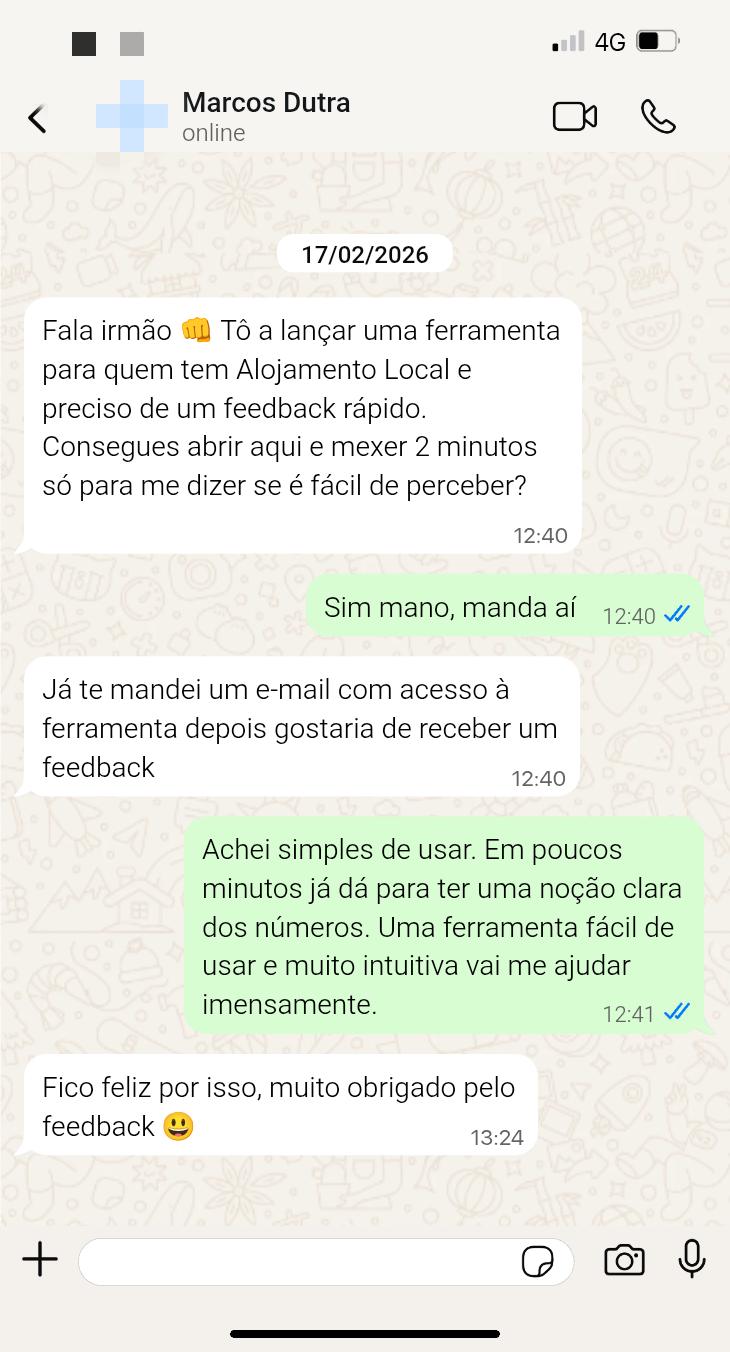Go back using the back arrow
Screen dimensions: 730x1352
tap(37, 117)
